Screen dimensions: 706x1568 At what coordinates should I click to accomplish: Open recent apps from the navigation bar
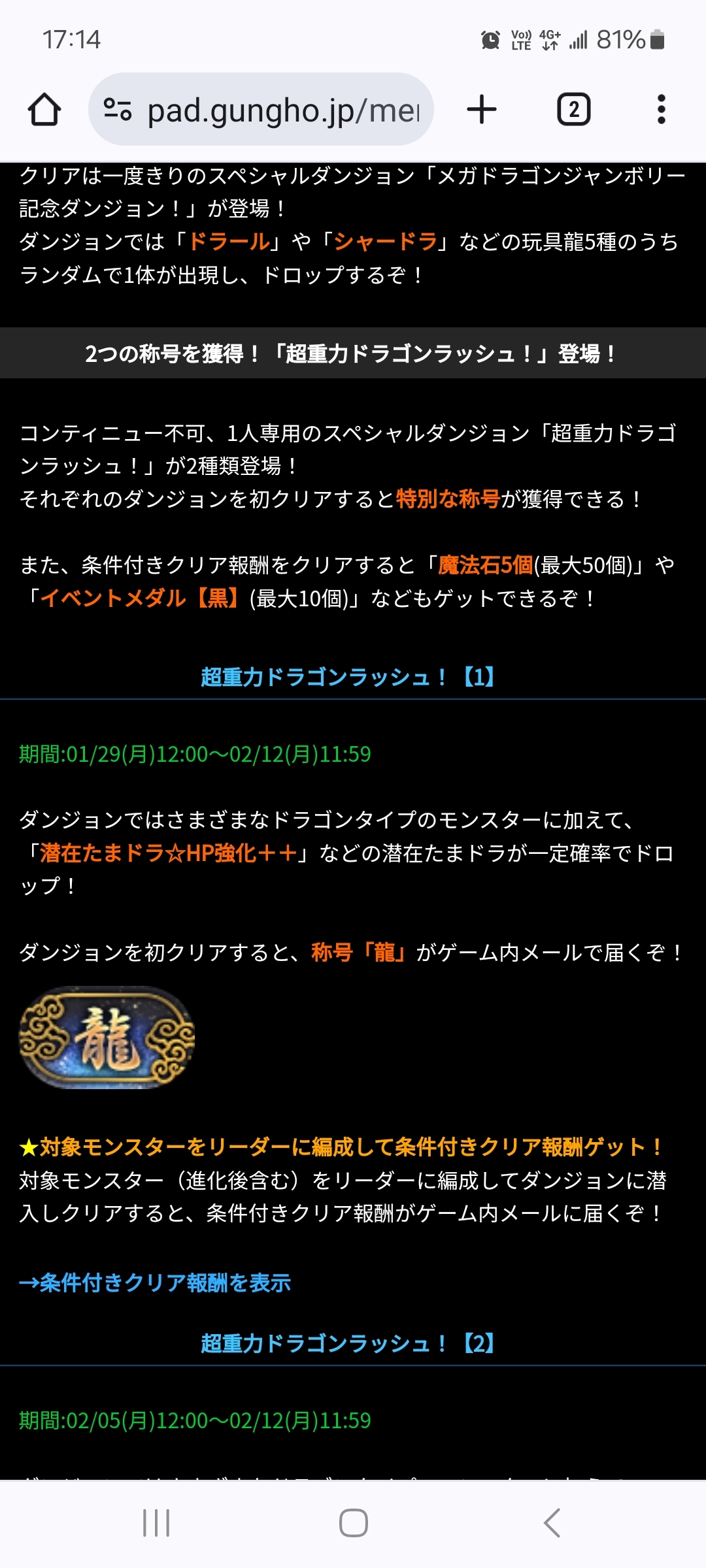[156, 1523]
